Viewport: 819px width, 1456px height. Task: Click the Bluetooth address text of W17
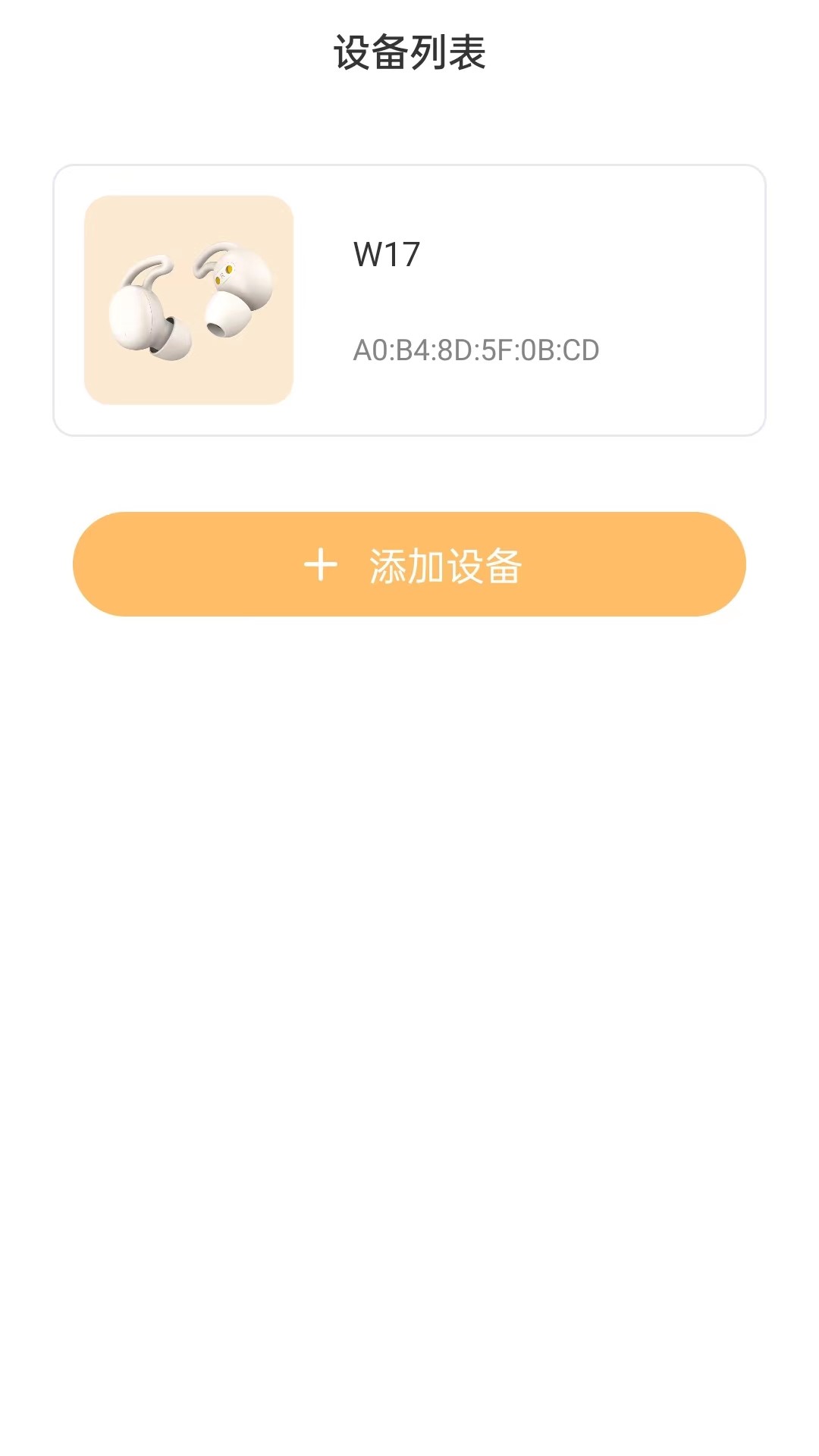coord(476,350)
